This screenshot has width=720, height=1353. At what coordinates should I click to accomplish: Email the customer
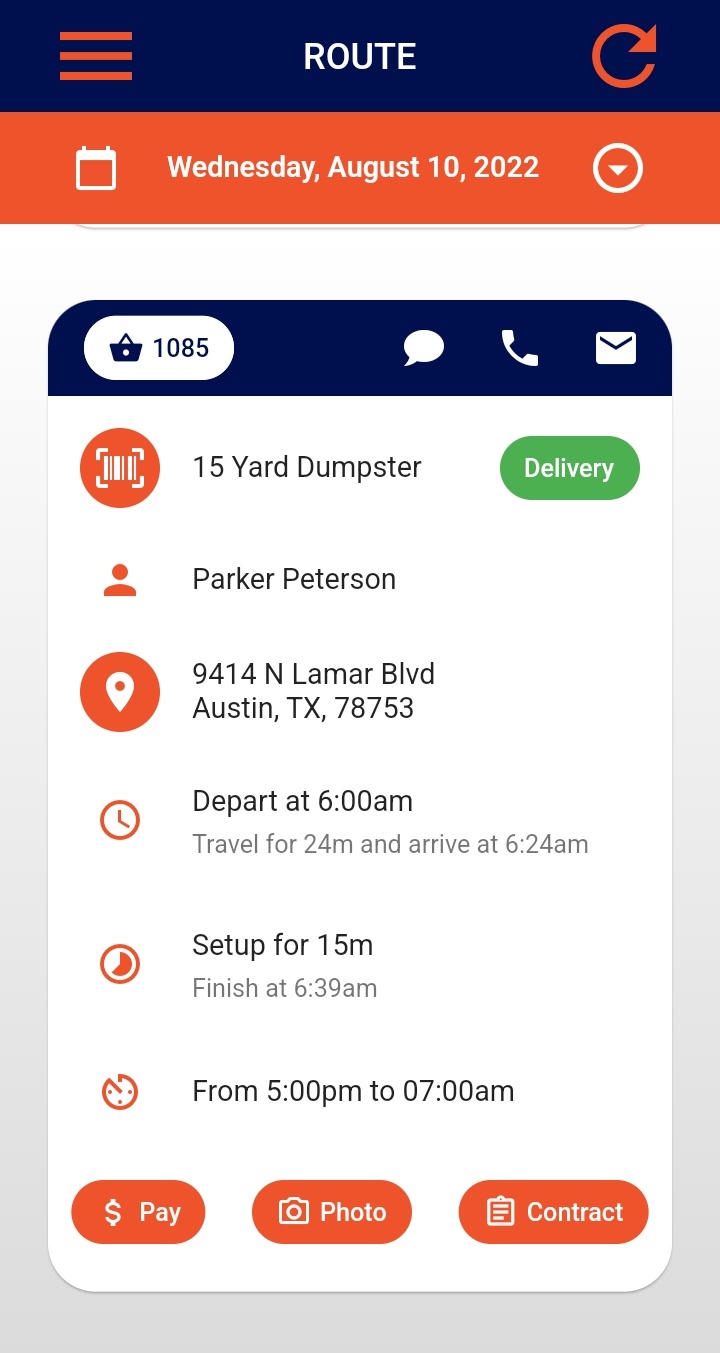pyautogui.click(x=616, y=348)
